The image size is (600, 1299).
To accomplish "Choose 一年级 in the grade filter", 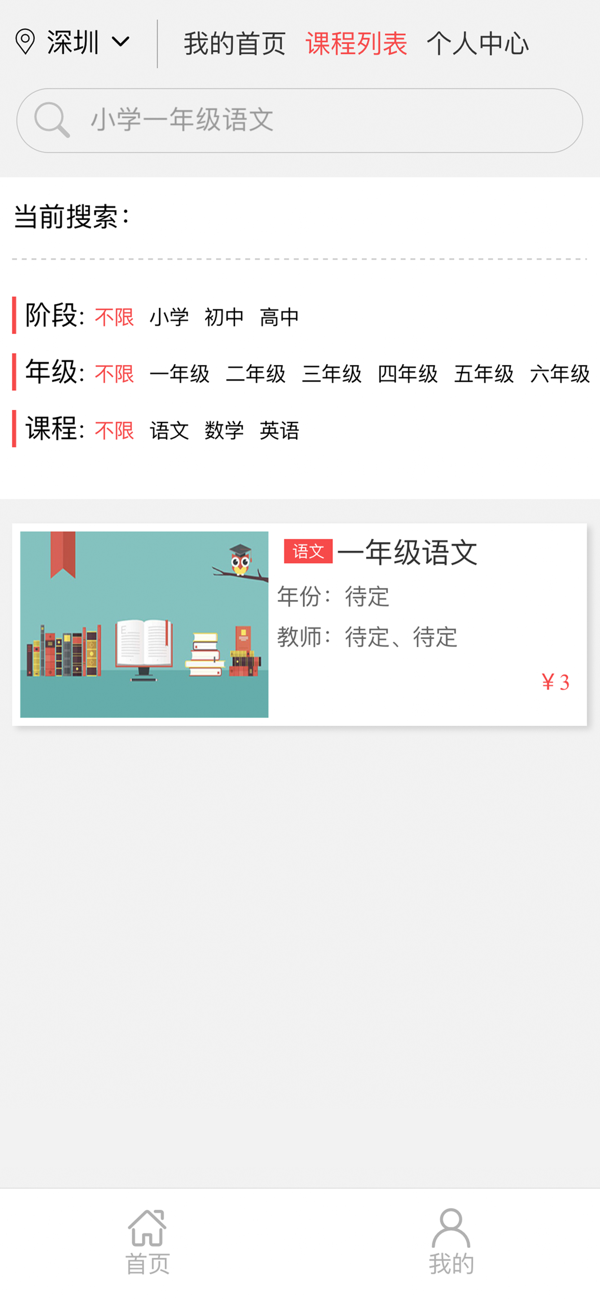I will click(x=179, y=374).
